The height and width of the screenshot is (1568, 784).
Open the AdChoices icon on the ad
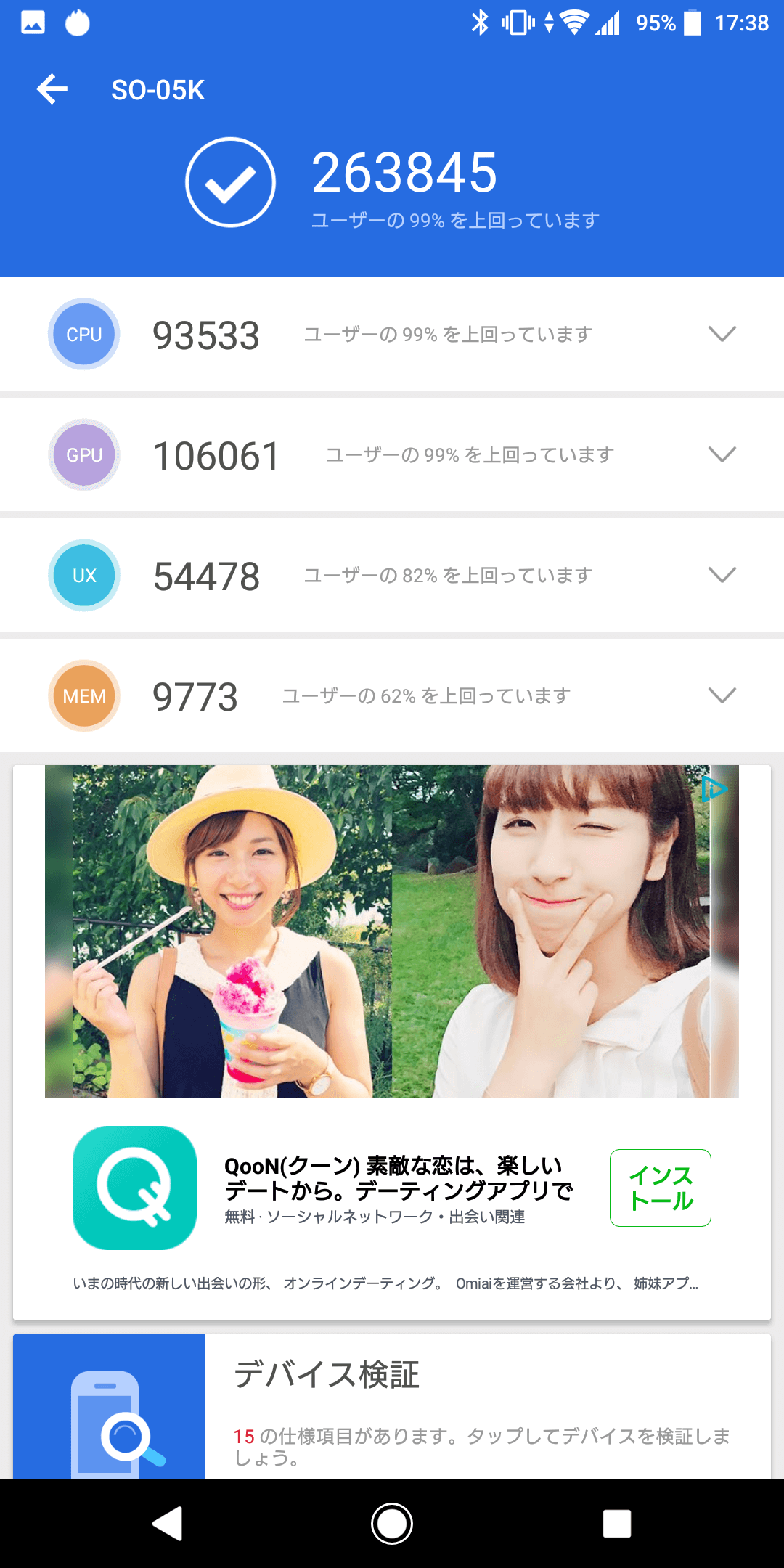pyautogui.click(x=713, y=788)
